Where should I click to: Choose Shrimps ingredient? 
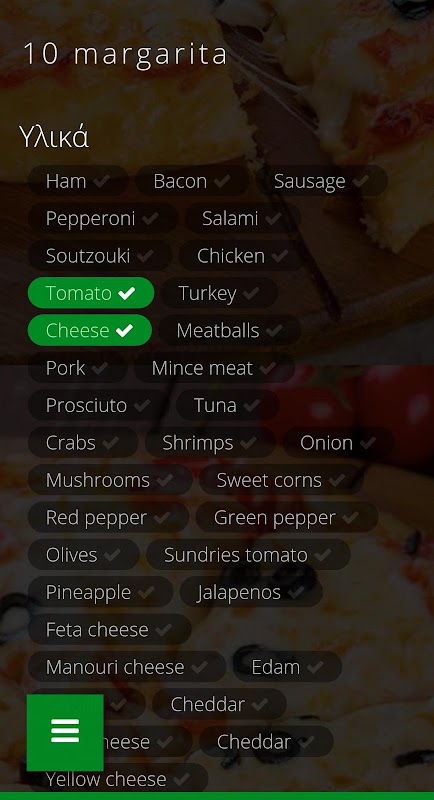coord(210,442)
